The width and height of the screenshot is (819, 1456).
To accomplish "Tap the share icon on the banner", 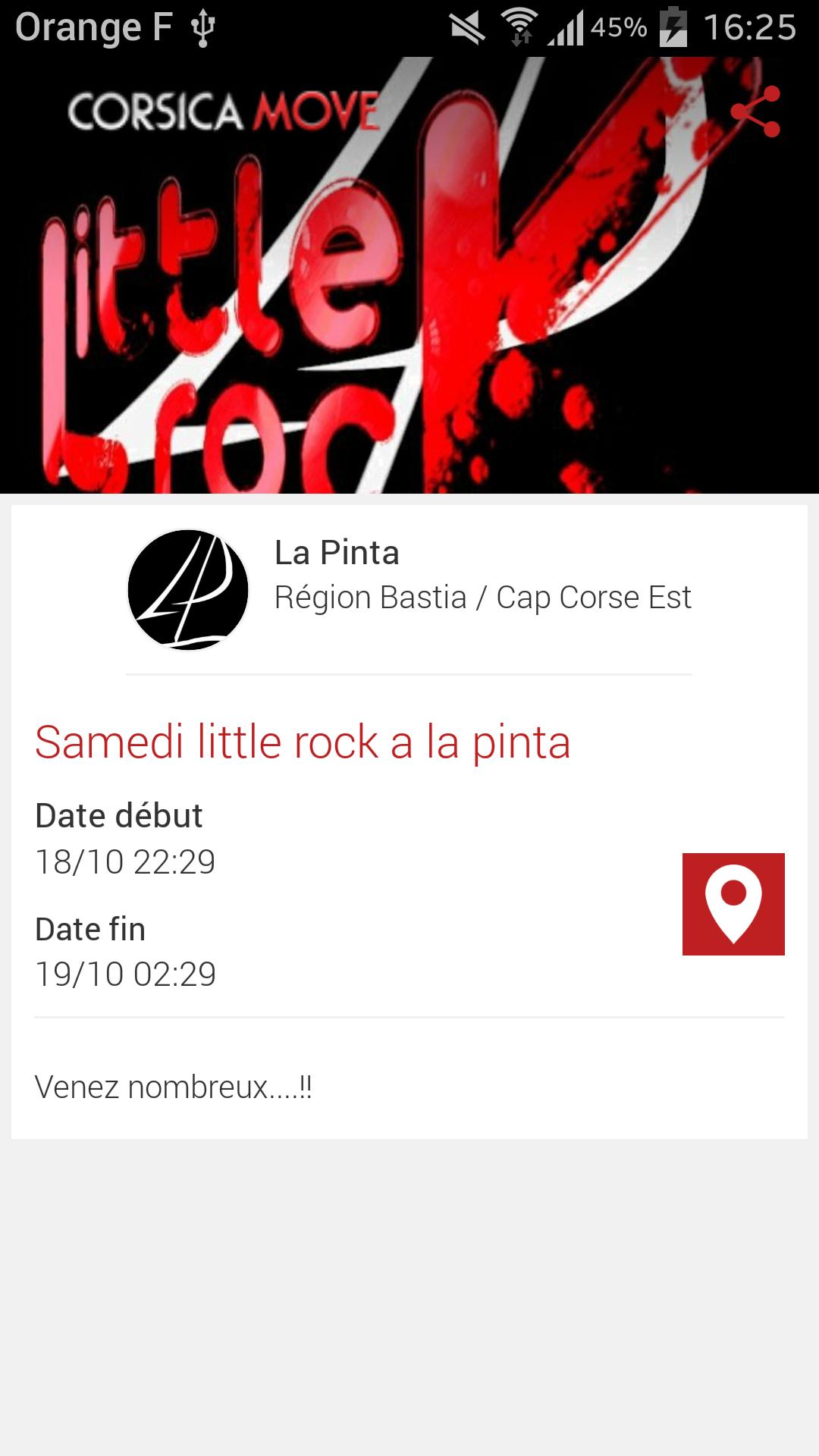I will point(755,110).
